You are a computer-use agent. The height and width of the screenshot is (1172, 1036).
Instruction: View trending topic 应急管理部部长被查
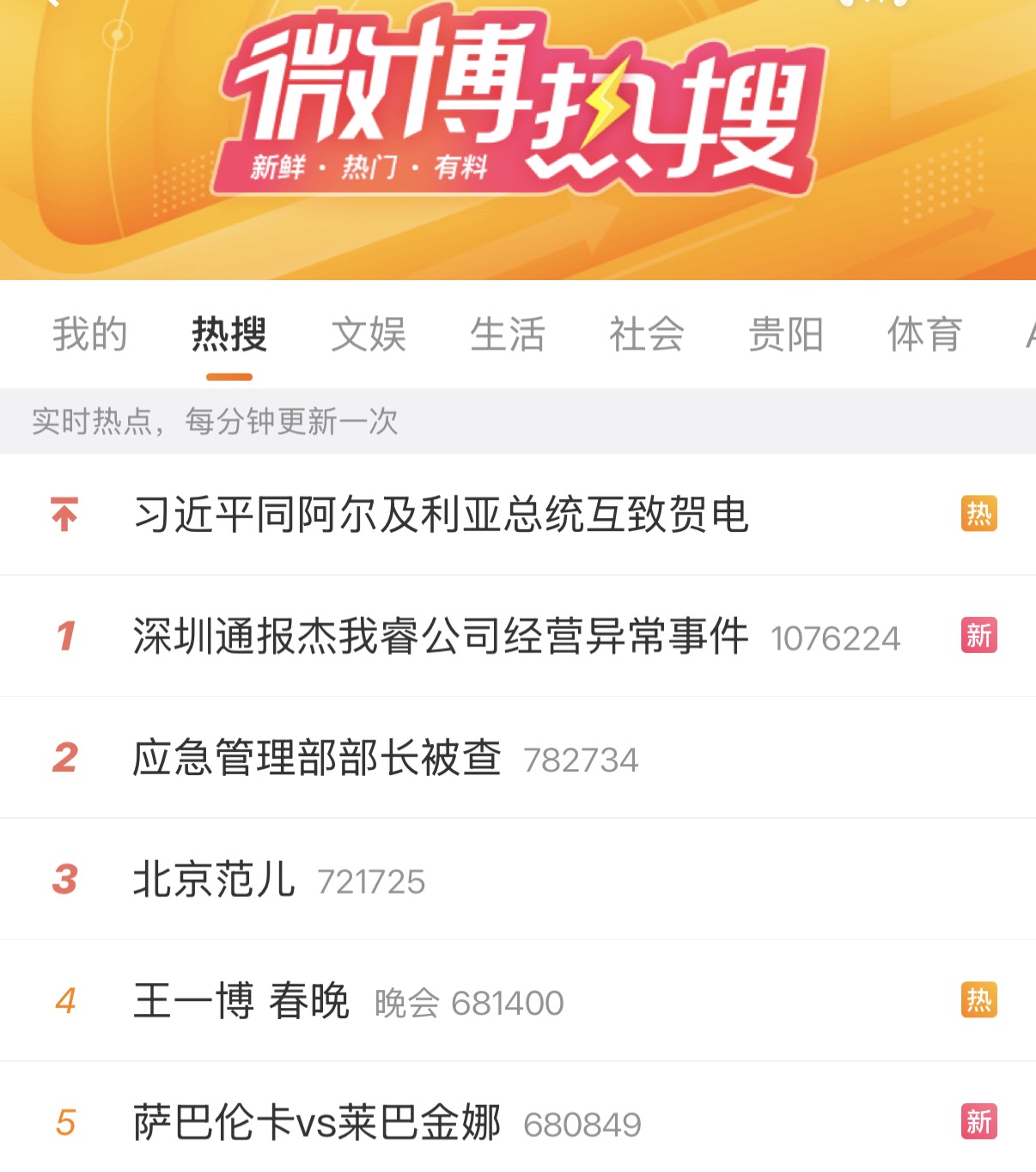click(x=317, y=758)
